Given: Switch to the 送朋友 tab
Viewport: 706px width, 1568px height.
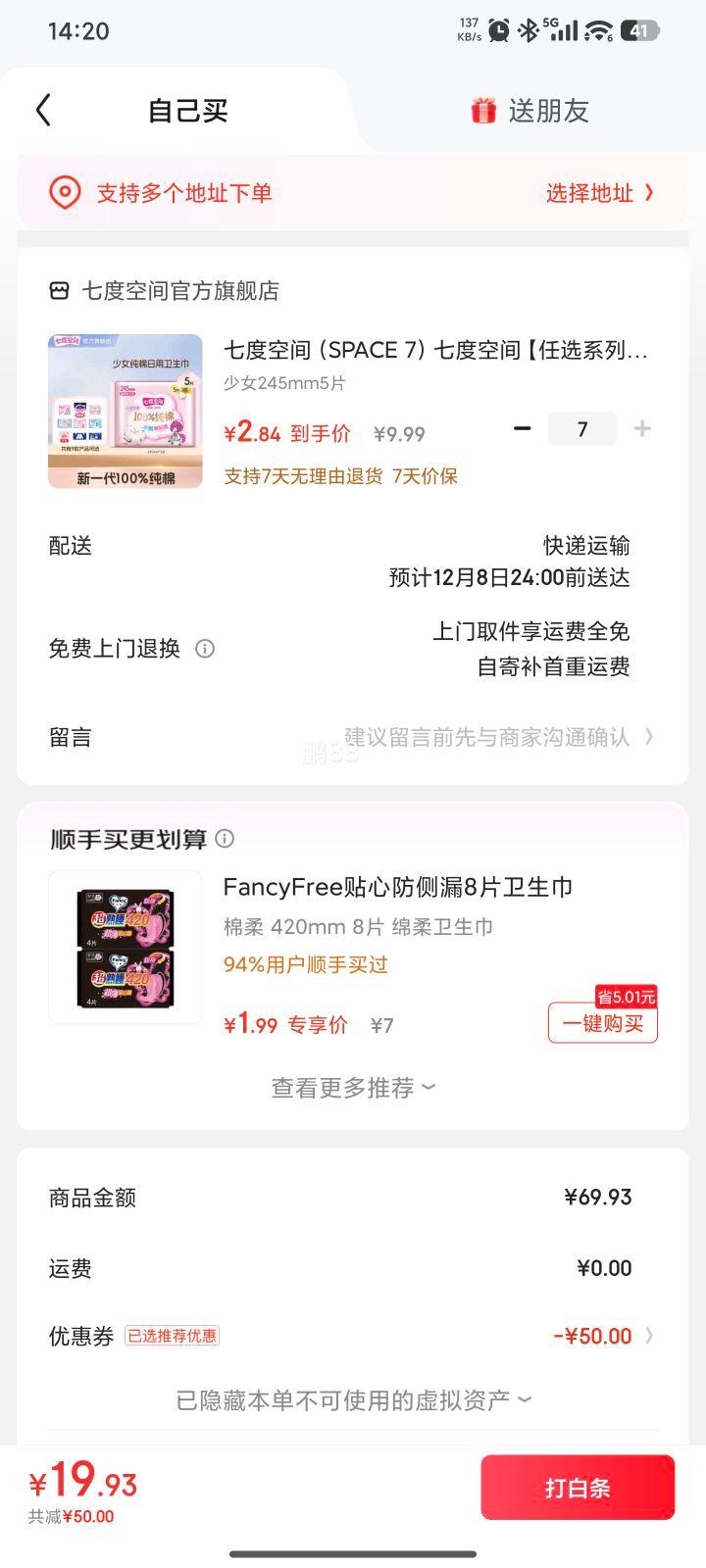Looking at the screenshot, I should point(529,111).
